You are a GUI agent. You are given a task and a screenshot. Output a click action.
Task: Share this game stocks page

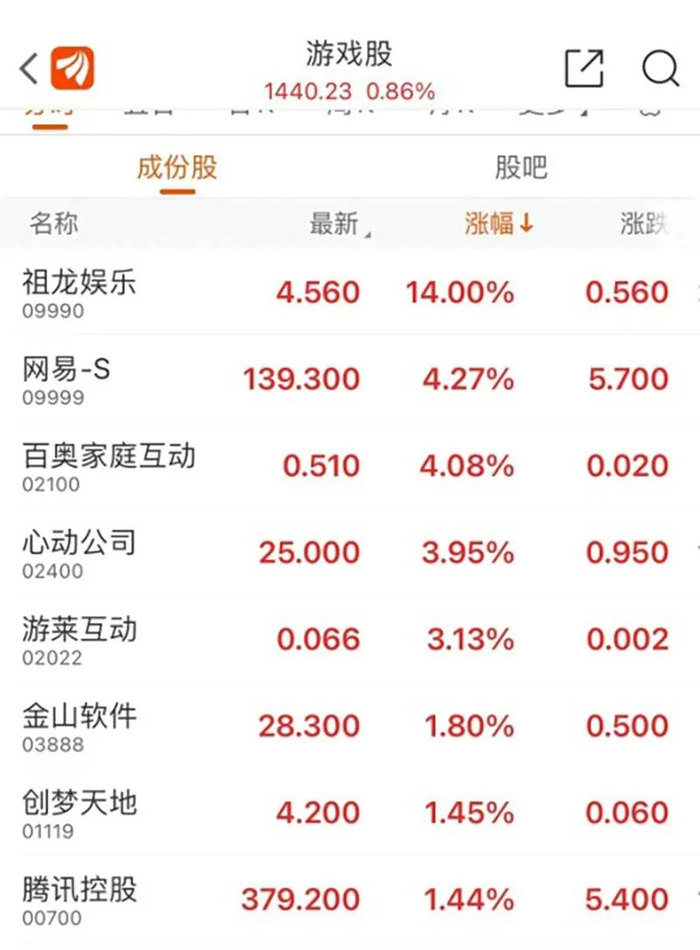(584, 68)
